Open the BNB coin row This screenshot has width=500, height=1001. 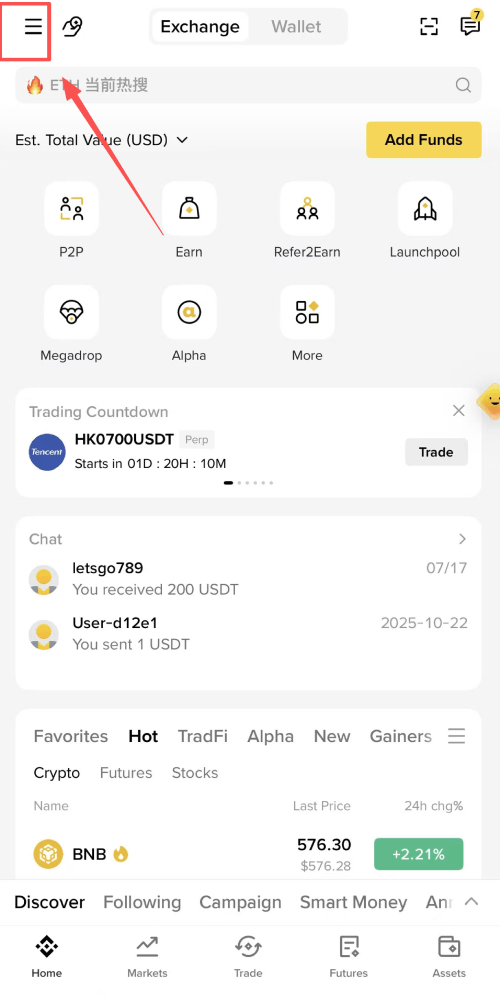click(x=248, y=854)
